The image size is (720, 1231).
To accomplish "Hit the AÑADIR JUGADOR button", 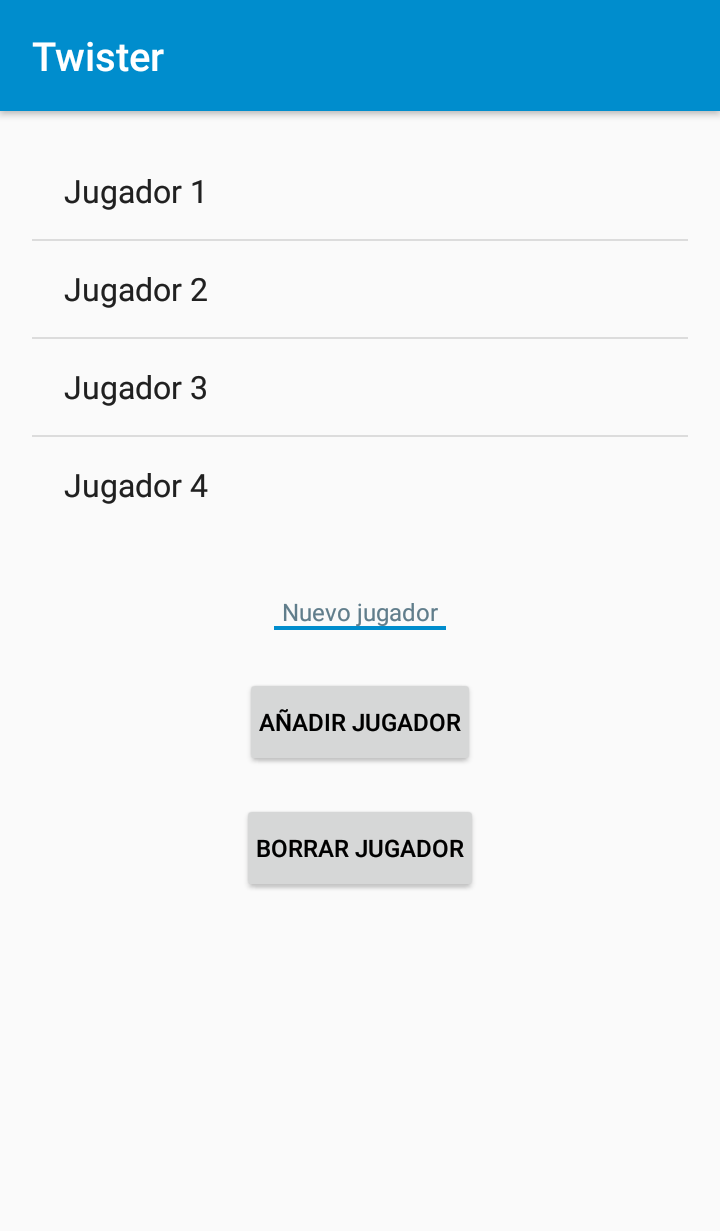I will point(360,722).
